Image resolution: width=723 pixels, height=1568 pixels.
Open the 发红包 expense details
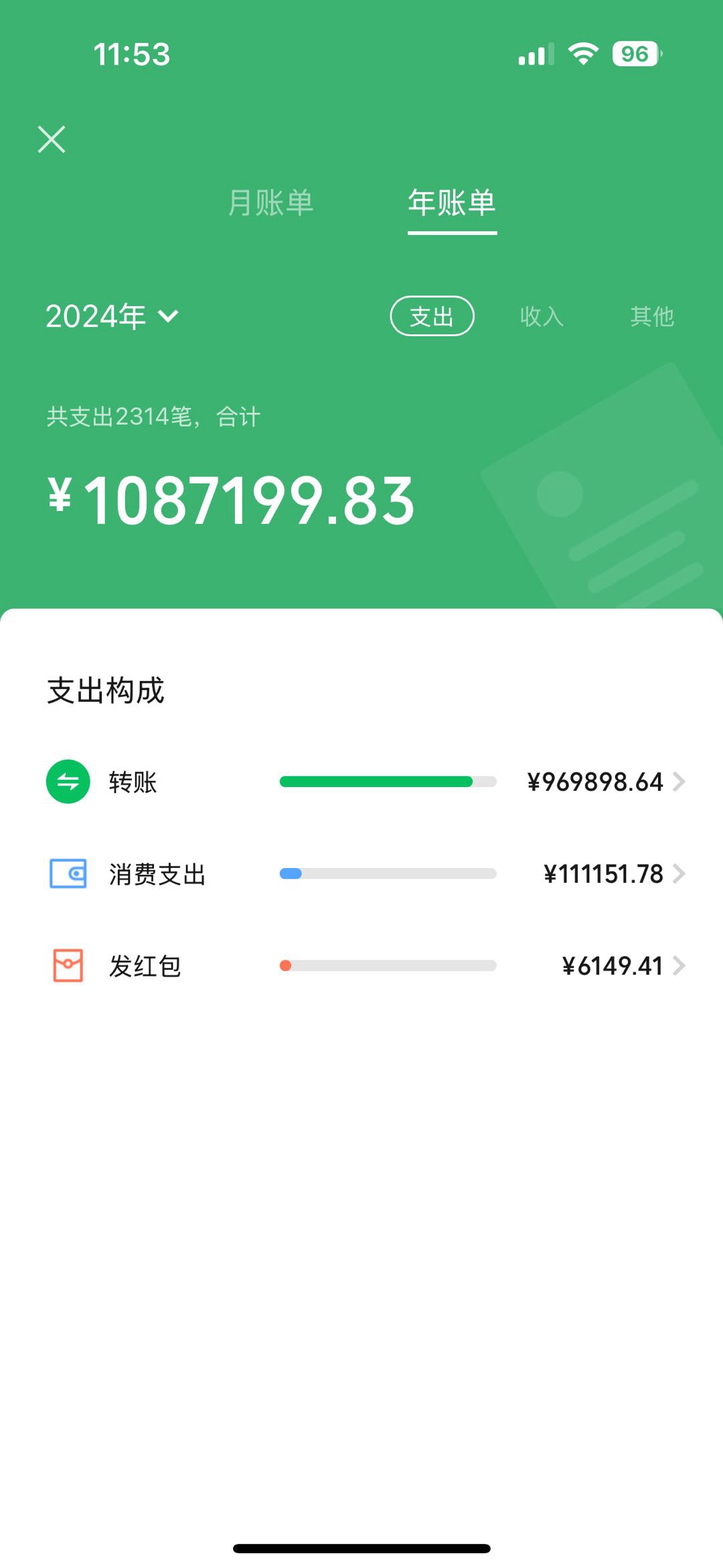[x=366, y=965]
